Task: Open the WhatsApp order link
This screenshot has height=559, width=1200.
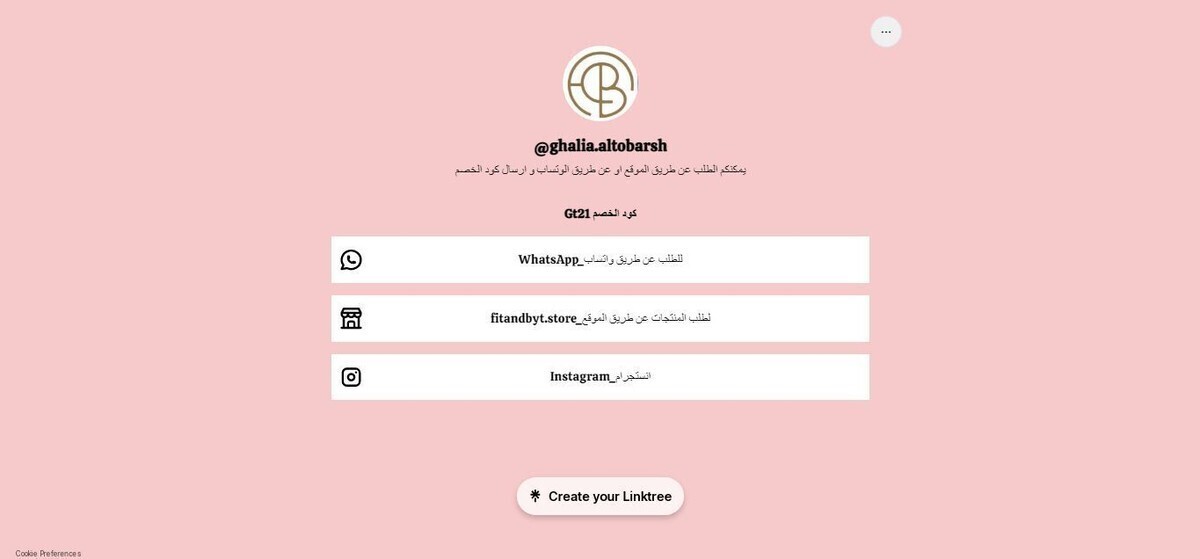Action: [x=600, y=260]
